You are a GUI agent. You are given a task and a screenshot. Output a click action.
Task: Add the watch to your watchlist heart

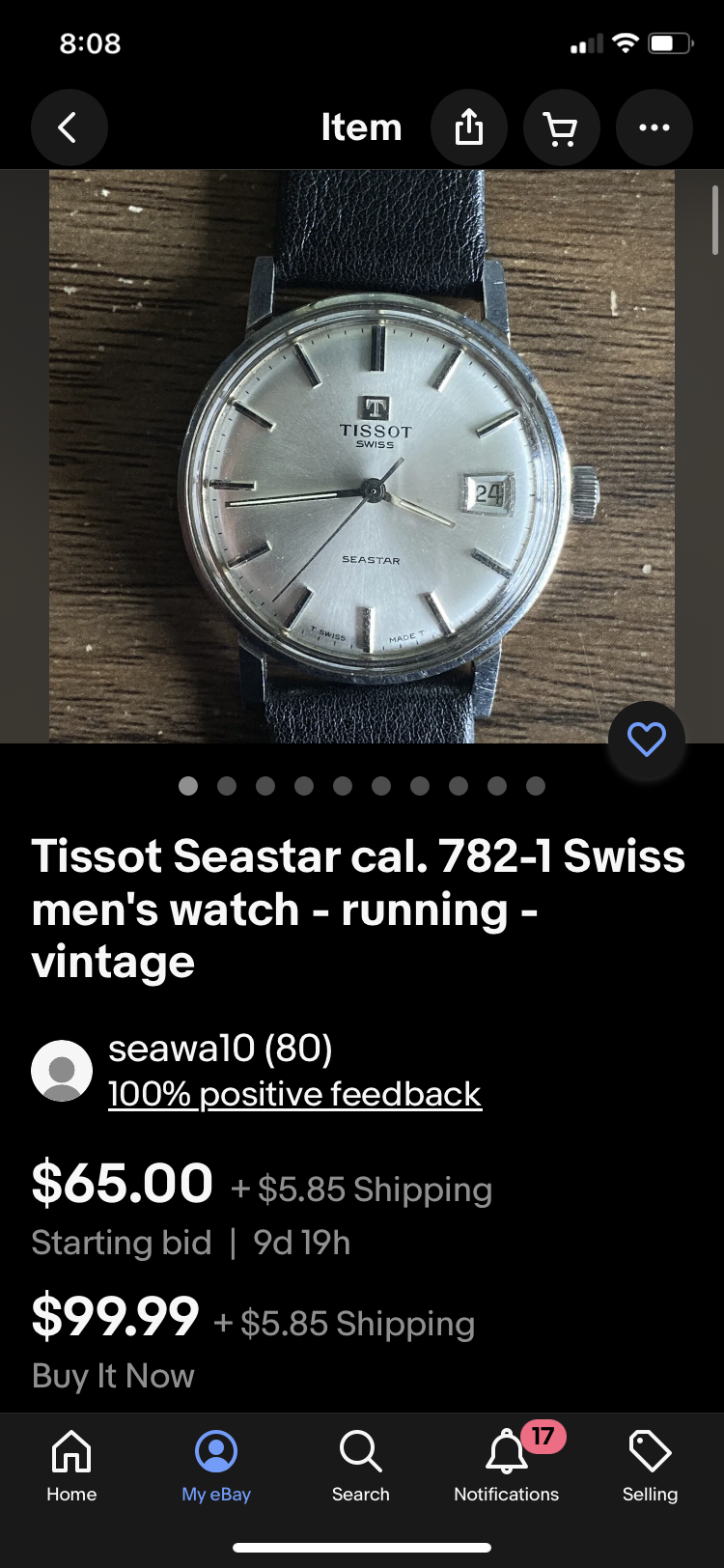point(646,740)
